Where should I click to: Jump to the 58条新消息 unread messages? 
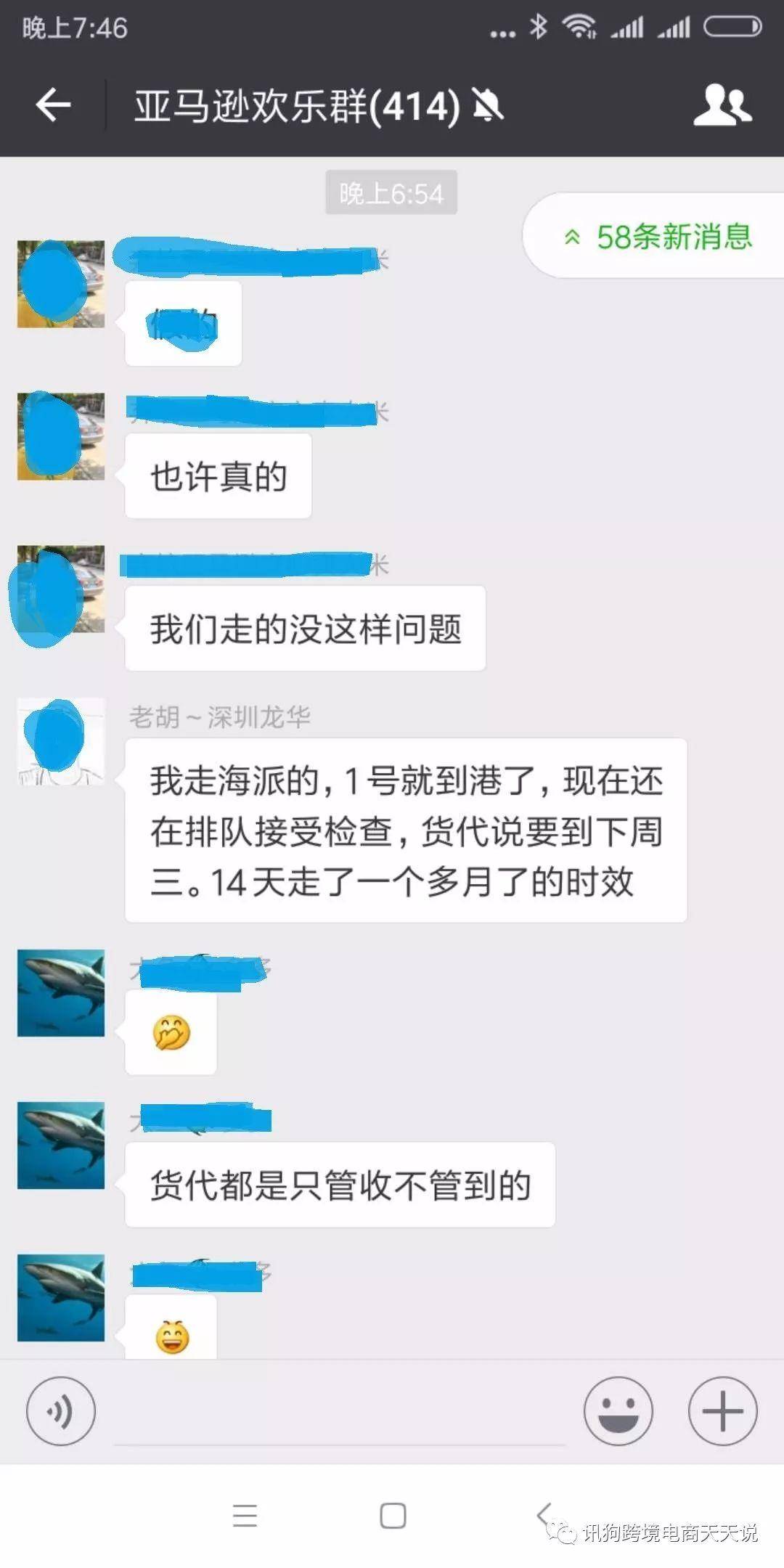(x=658, y=237)
